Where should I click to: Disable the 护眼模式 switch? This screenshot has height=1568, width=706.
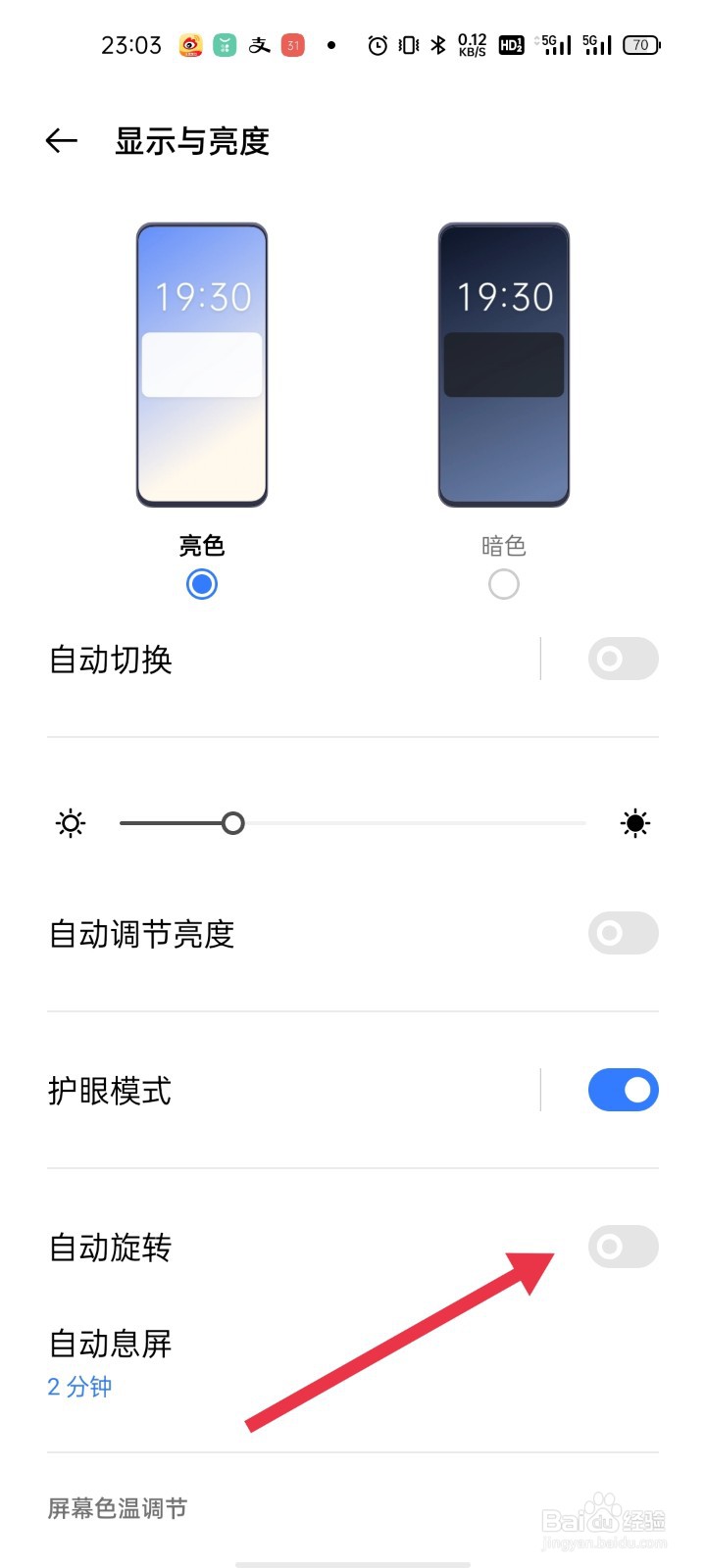(x=623, y=1090)
